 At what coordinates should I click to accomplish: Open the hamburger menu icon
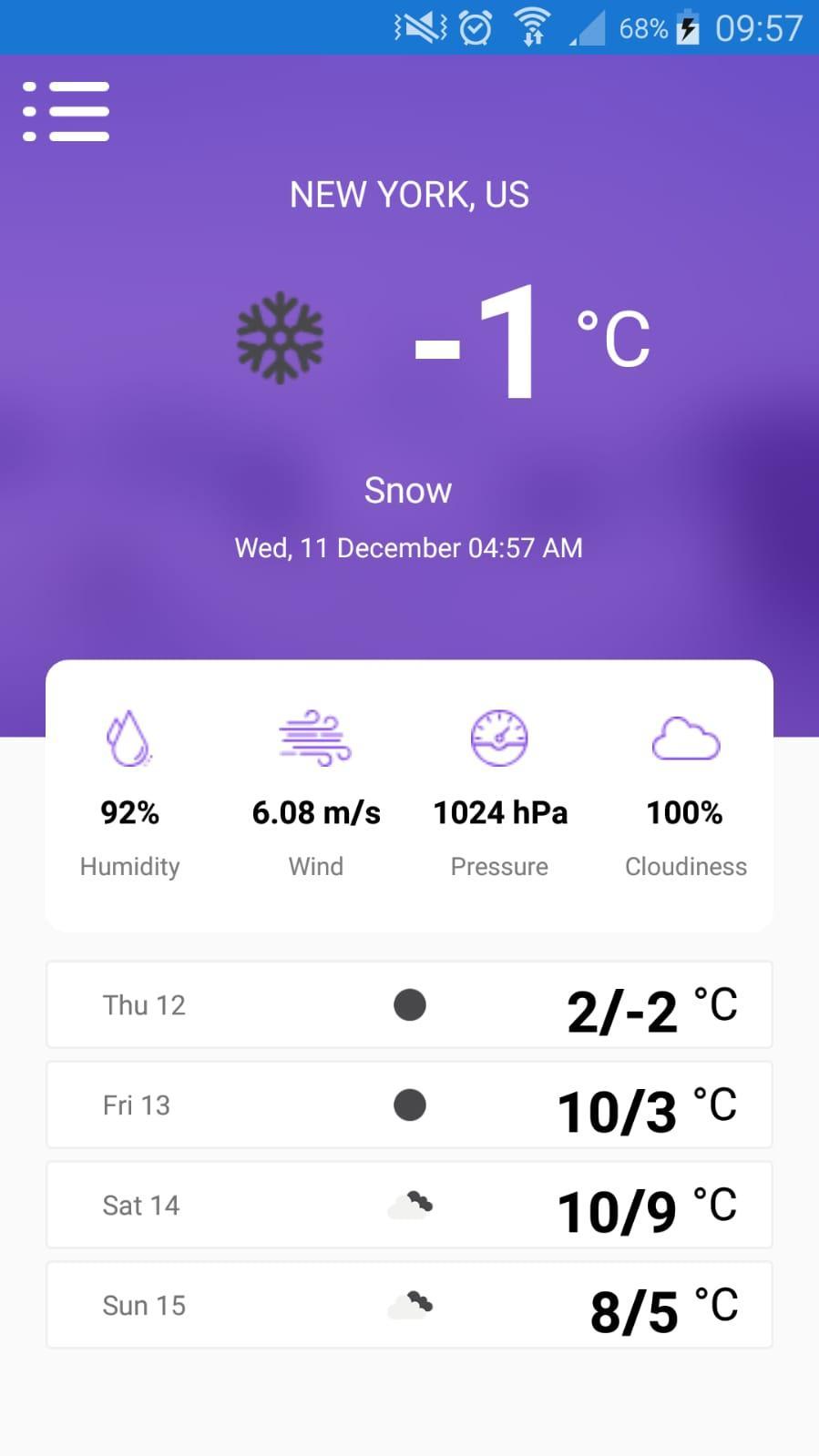pyautogui.click(x=65, y=110)
